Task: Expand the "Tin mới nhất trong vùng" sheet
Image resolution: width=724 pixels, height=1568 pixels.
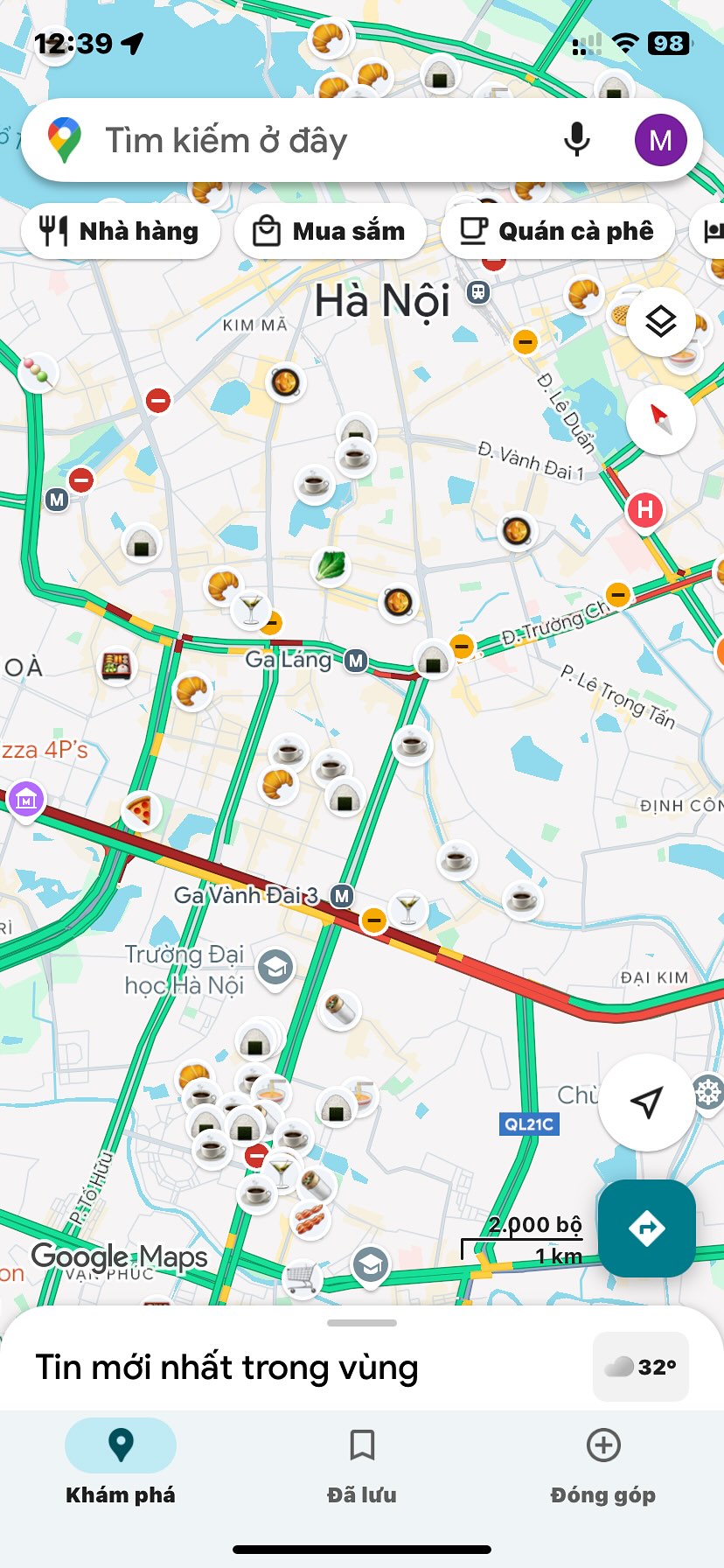Action: click(361, 1323)
